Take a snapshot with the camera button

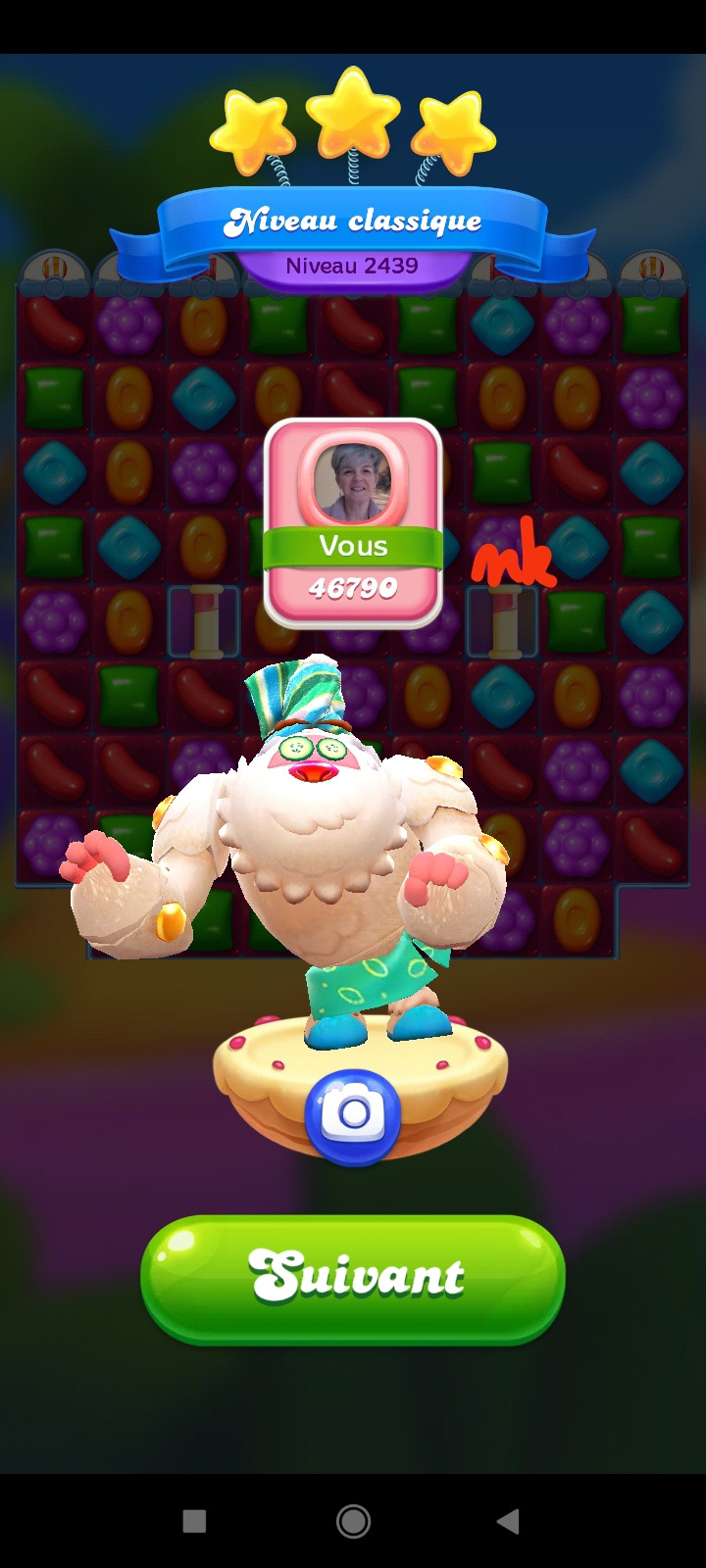pos(353,1114)
